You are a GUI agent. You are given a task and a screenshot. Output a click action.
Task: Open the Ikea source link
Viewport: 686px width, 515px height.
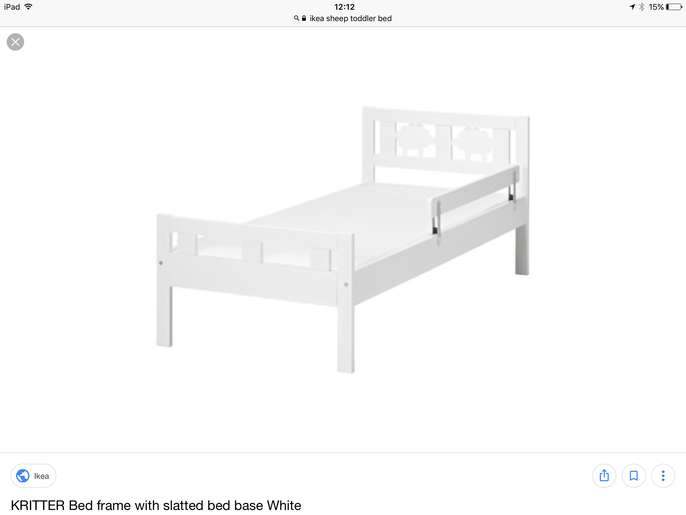(x=33, y=476)
